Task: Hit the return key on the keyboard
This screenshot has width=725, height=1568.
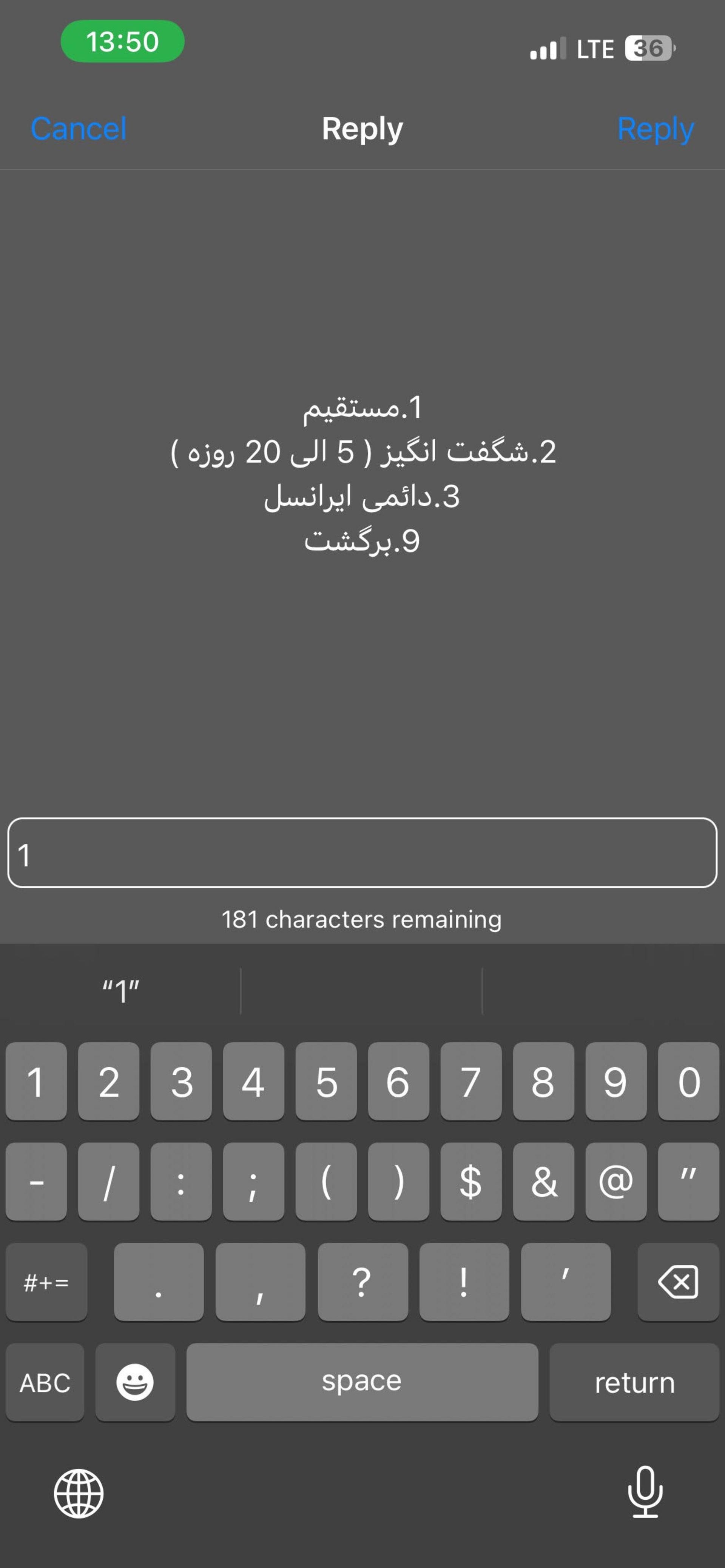Action: [634, 1382]
